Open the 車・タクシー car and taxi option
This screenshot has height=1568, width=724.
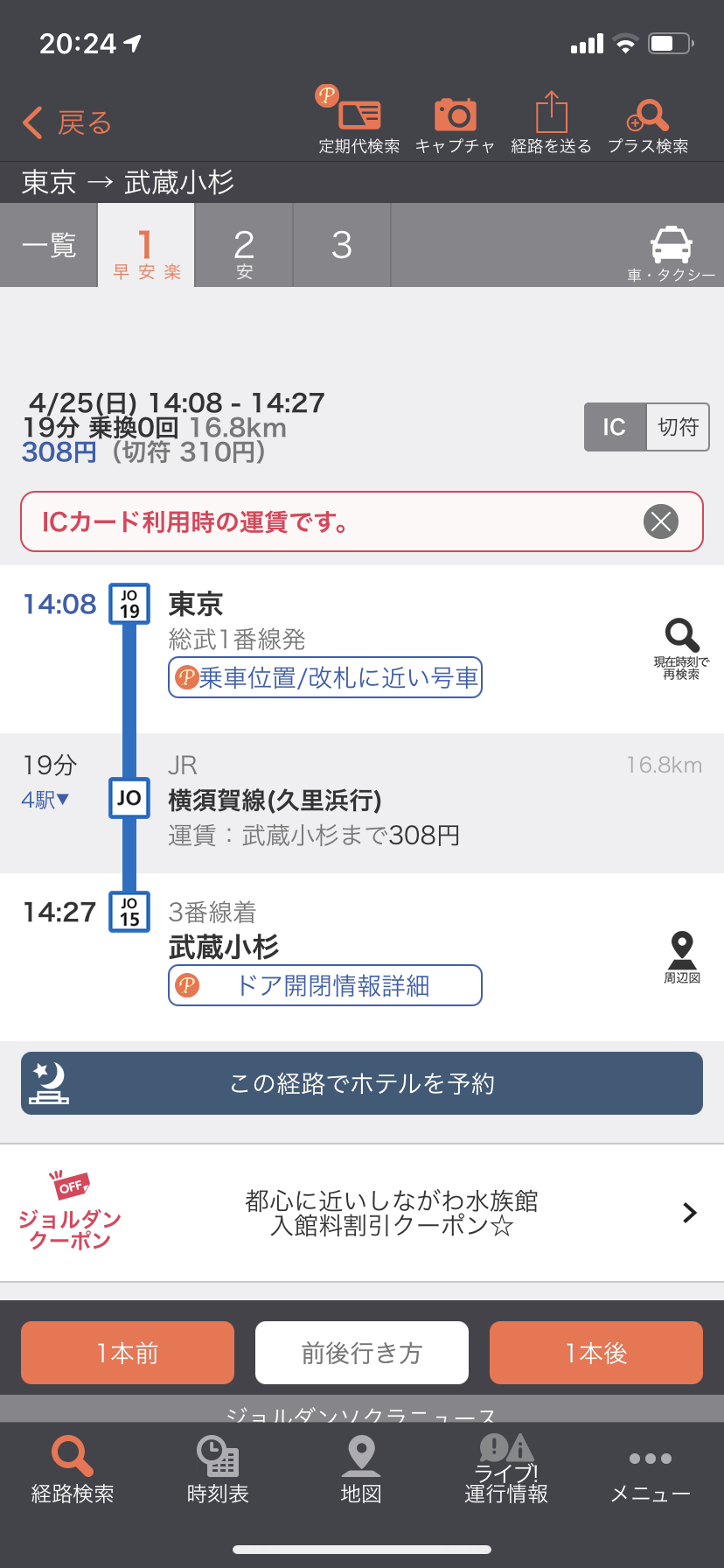672,254
